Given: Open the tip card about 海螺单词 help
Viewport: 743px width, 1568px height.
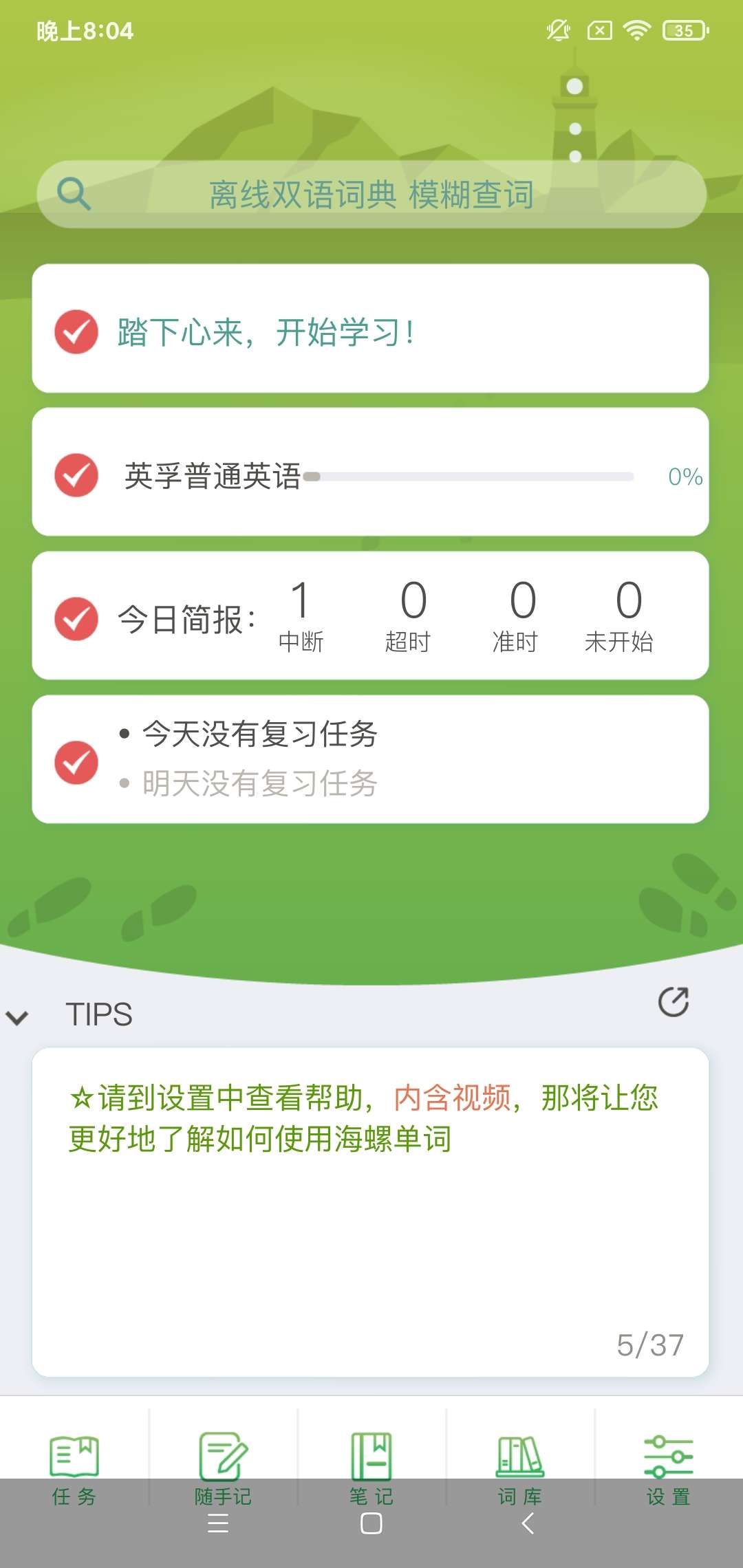Looking at the screenshot, I should [370, 1212].
